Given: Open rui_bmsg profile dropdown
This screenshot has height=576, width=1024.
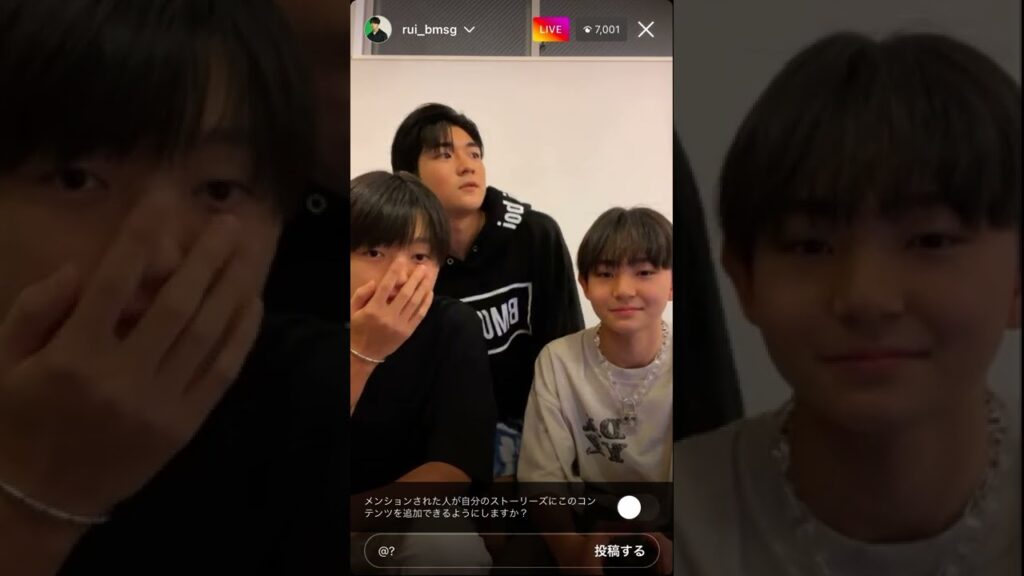Looking at the screenshot, I should [469, 30].
